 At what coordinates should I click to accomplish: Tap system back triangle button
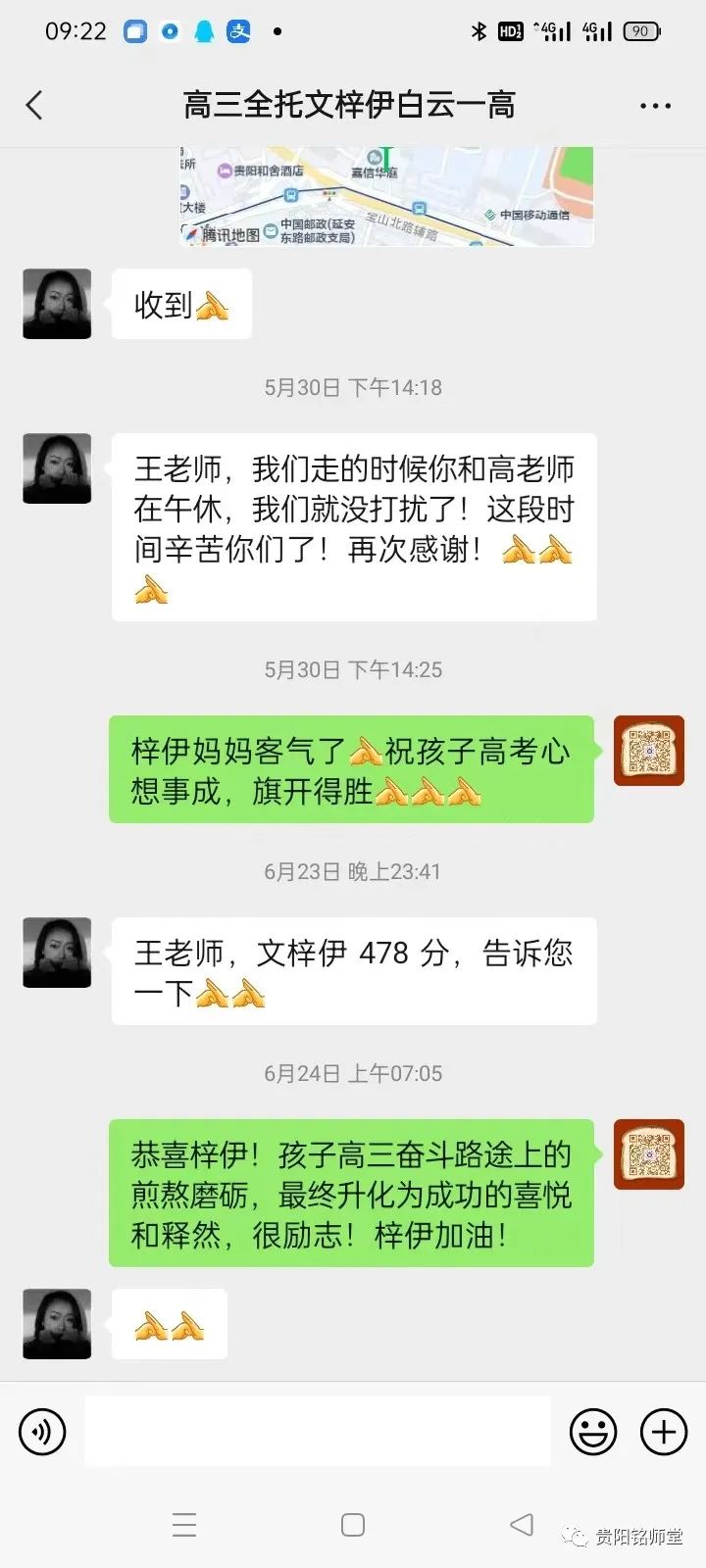522,1524
